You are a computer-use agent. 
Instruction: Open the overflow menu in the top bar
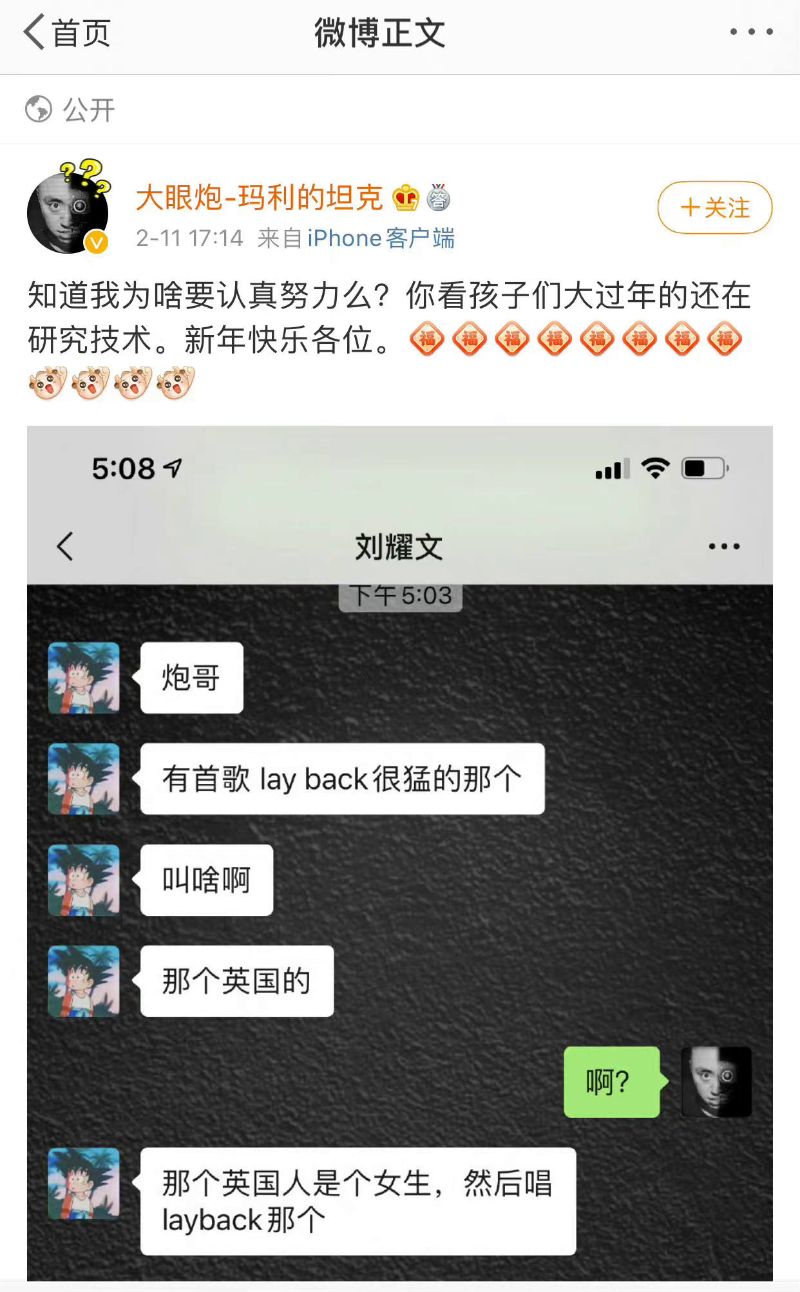751,33
